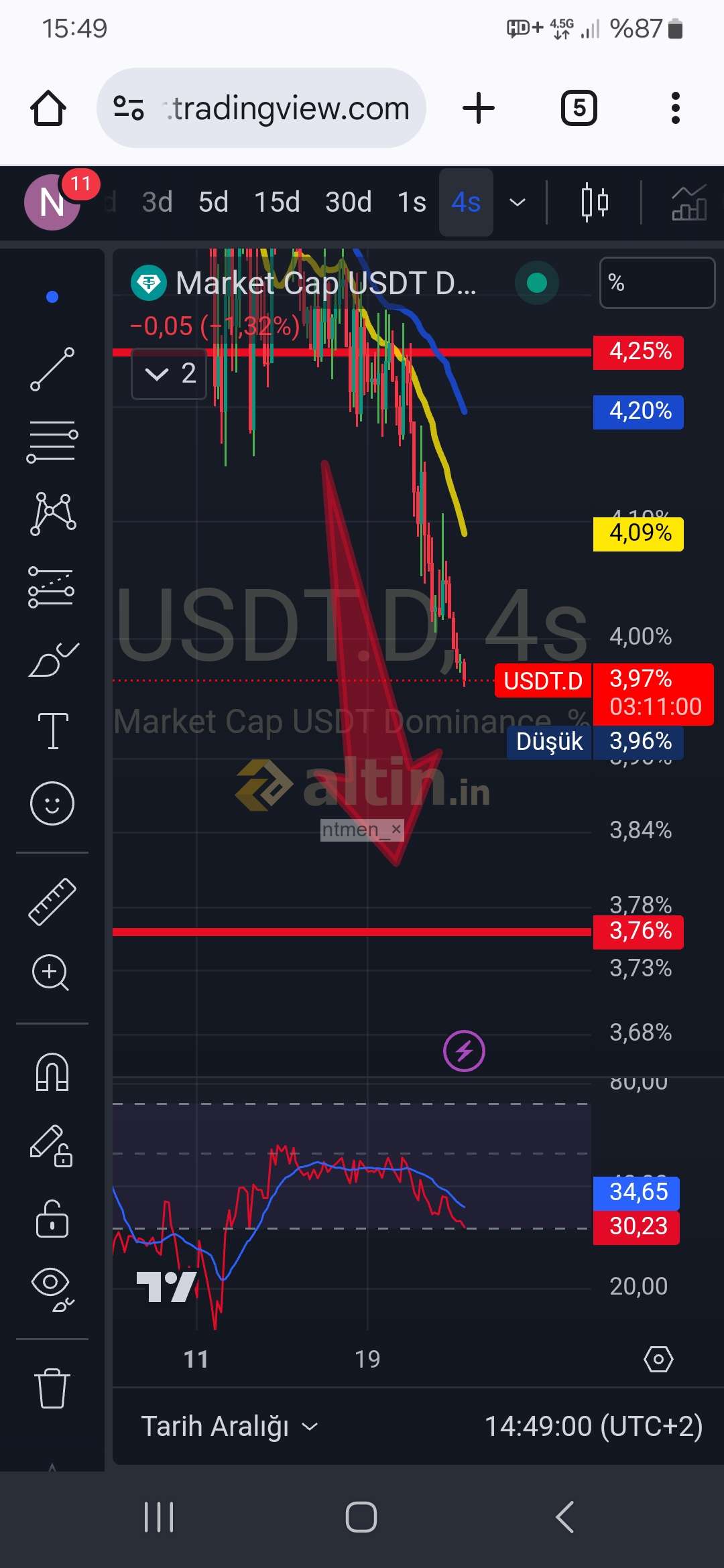The width and height of the screenshot is (724, 1568).
Task: Change the candlestick chart type
Action: [595, 202]
